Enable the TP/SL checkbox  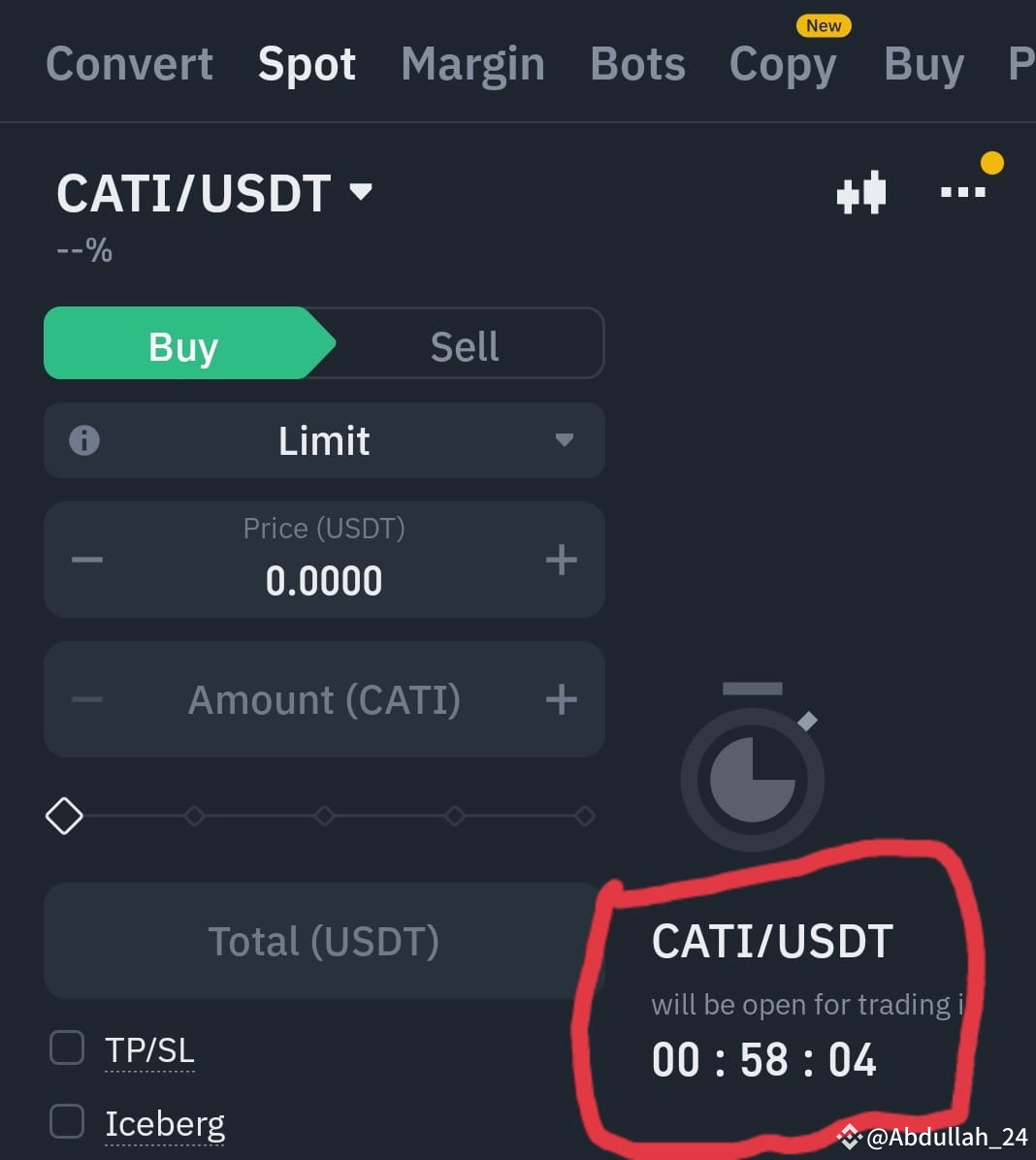tap(67, 1047)
